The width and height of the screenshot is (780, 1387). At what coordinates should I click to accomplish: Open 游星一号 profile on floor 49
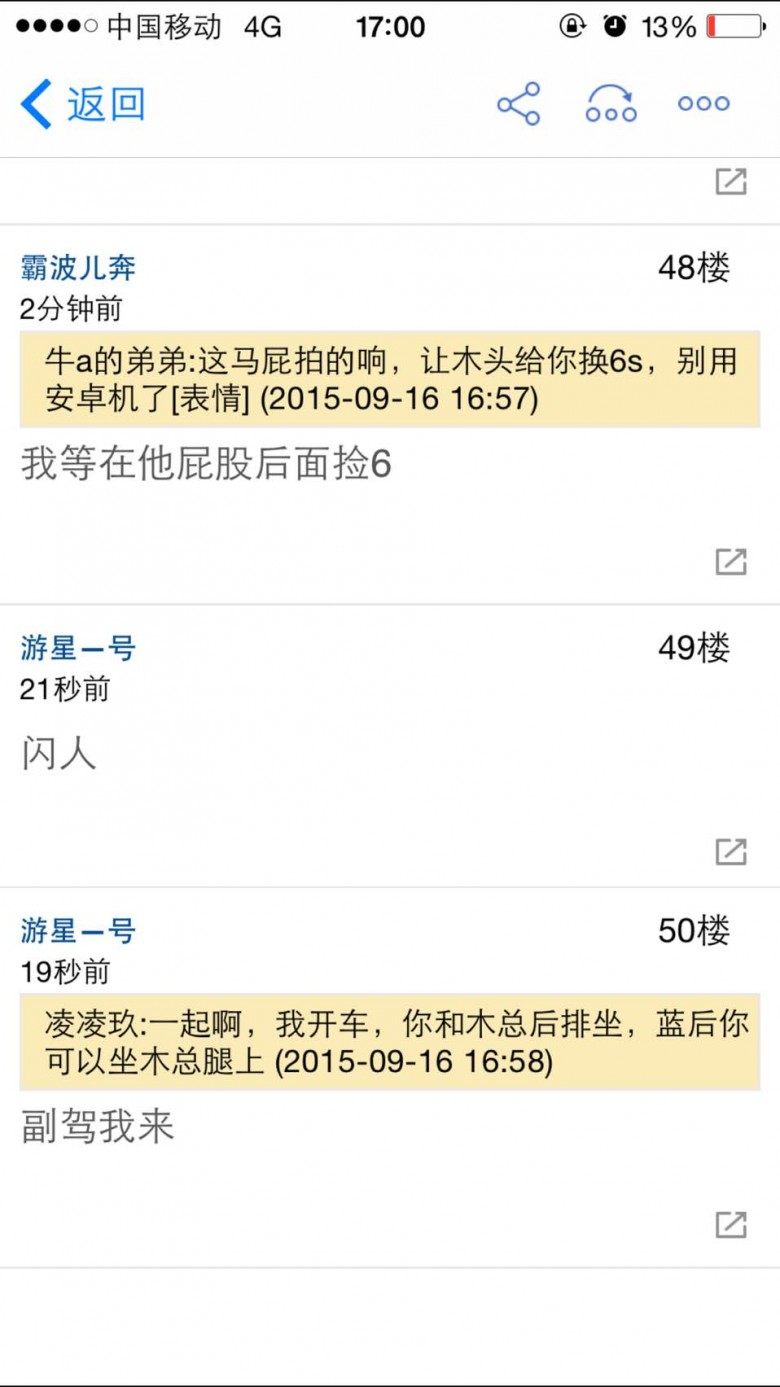(78, 649)
